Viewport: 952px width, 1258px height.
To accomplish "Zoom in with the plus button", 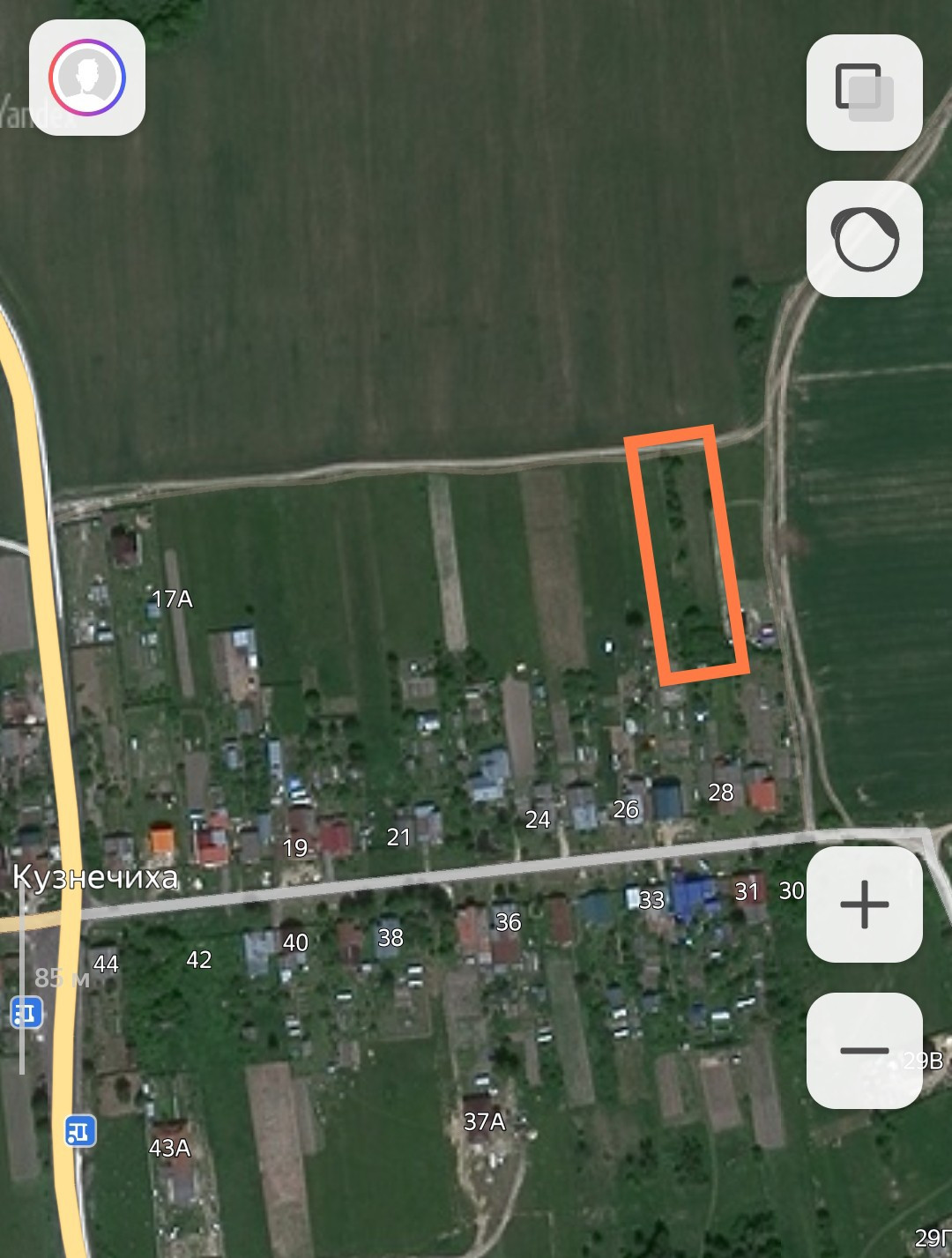I will [864, 904].
